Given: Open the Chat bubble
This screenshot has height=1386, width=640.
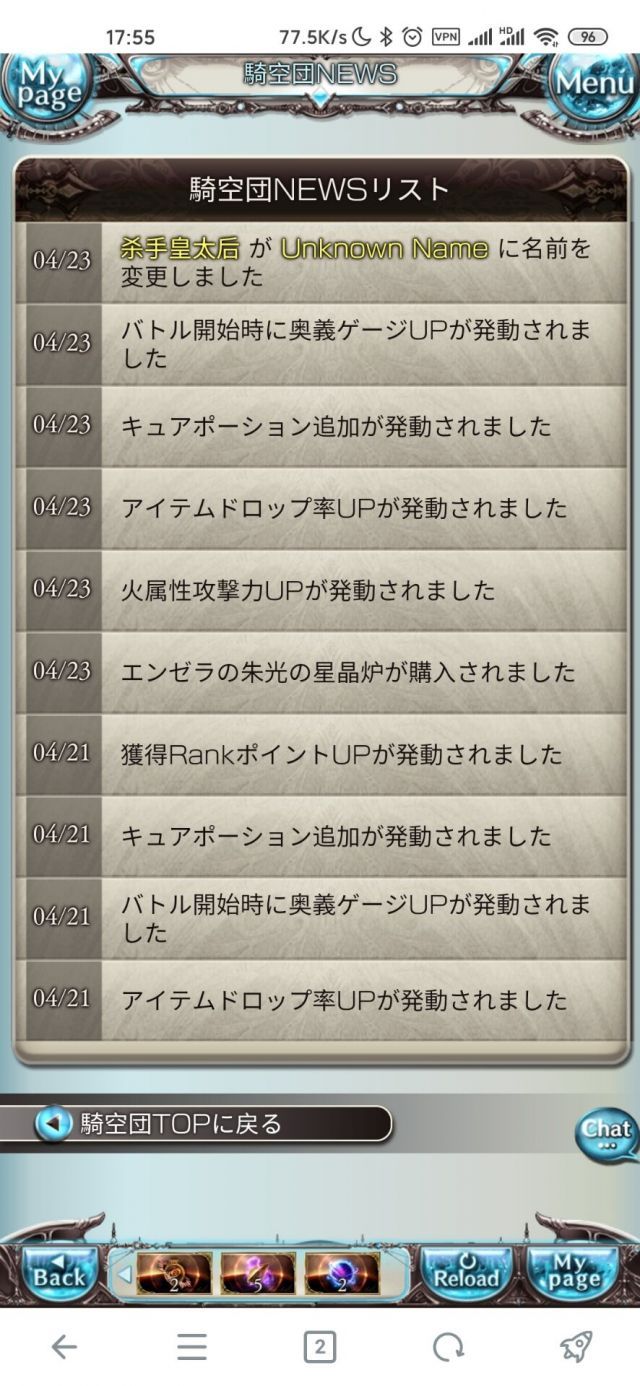Looking at the screenshot, I should (x=607, y=1135).
